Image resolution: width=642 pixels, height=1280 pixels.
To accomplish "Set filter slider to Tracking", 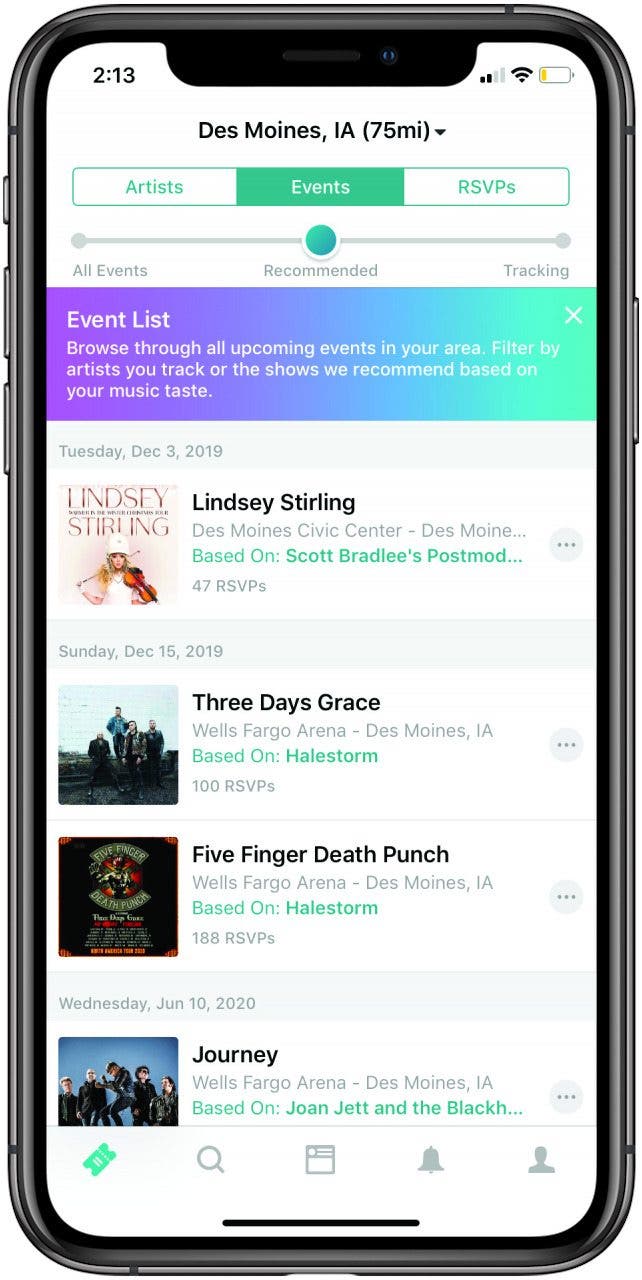I will 563,241.
